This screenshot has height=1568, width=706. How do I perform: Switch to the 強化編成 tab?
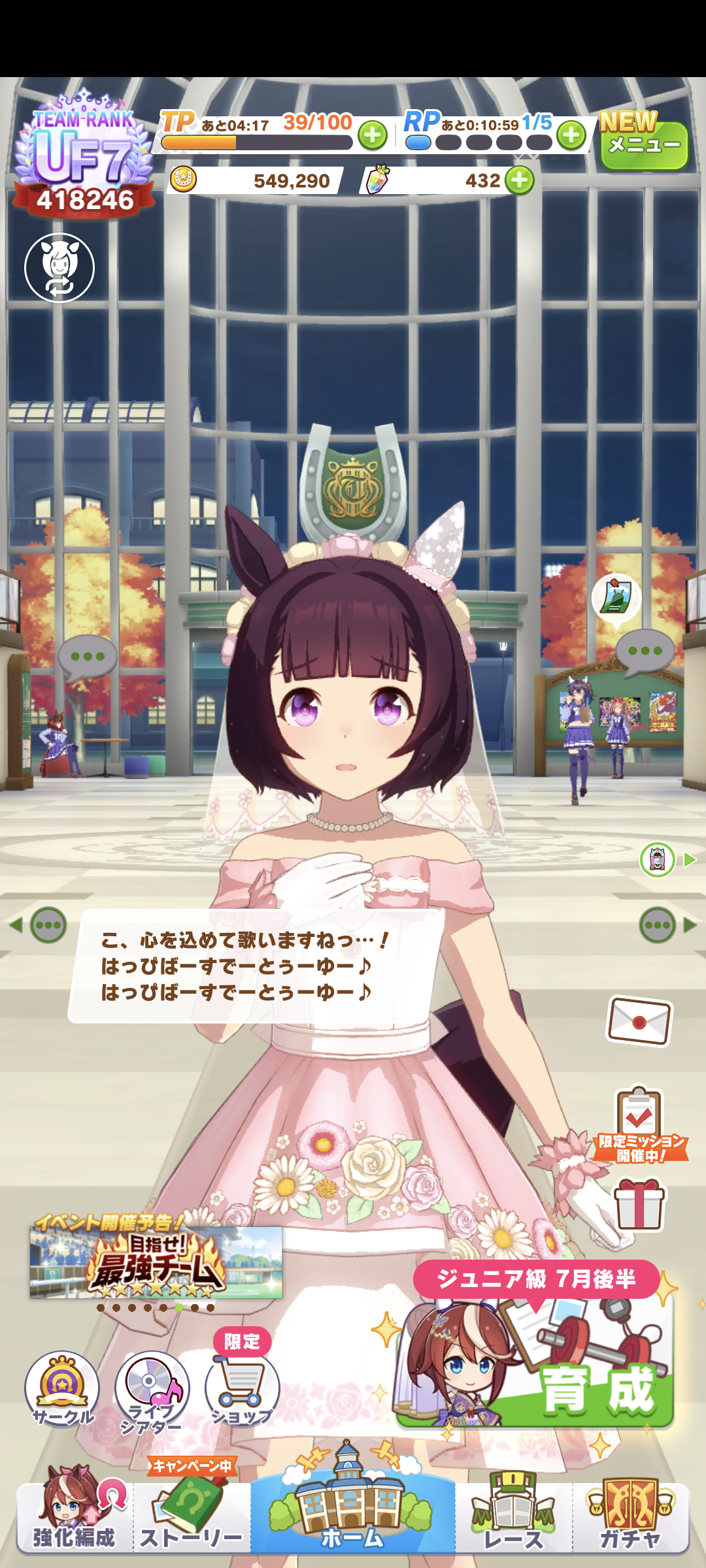[74, 1516]
